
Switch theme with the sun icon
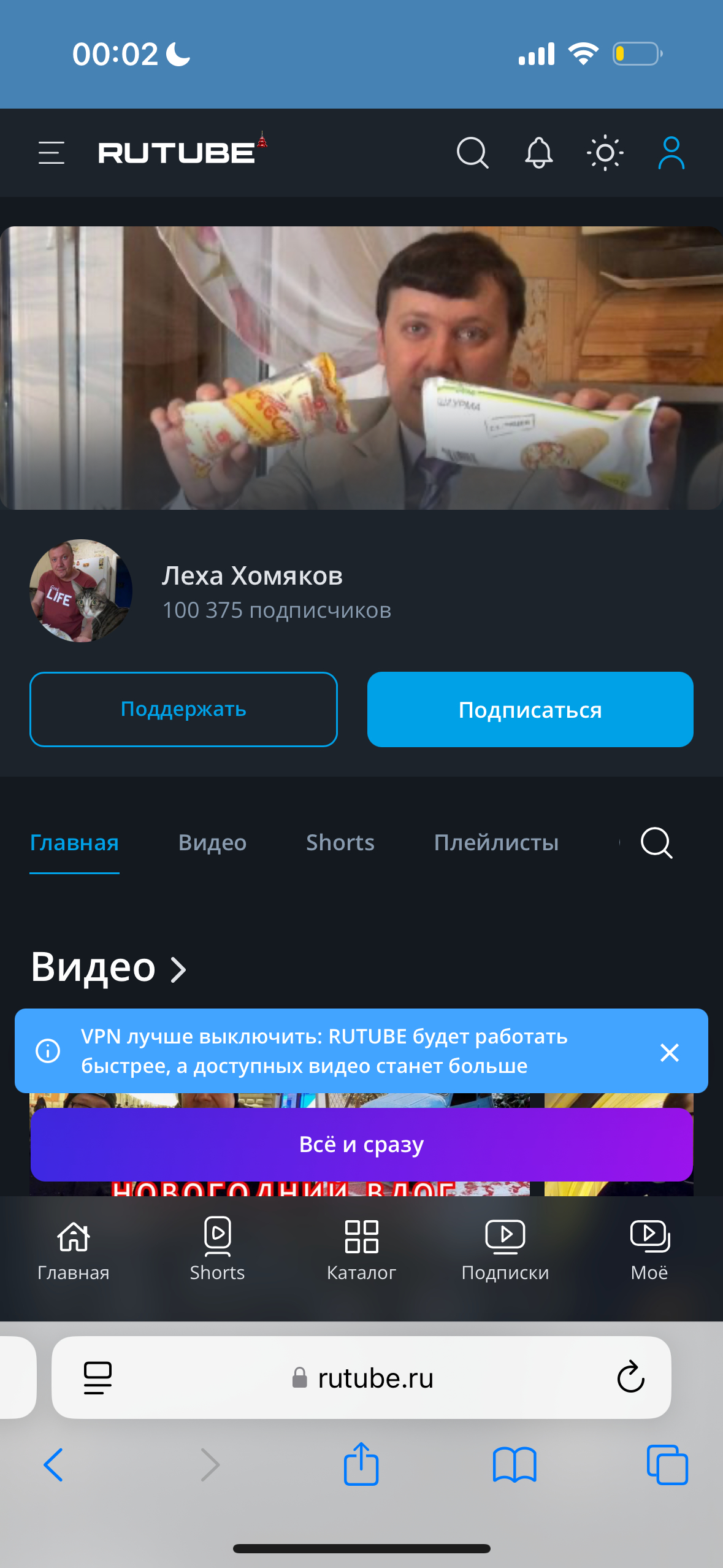click(605, 153)
